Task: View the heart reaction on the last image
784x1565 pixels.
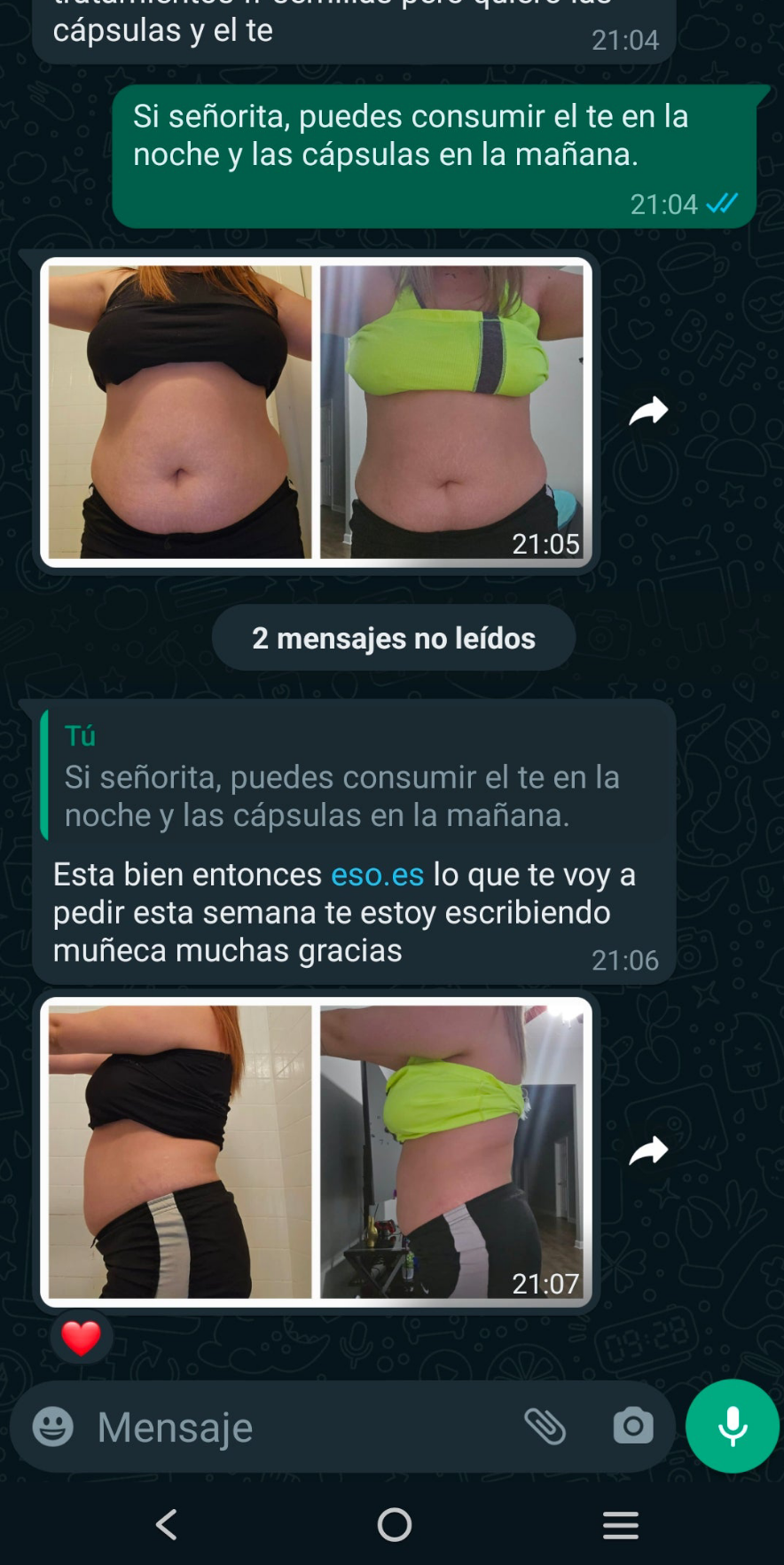Action: 81,1338
